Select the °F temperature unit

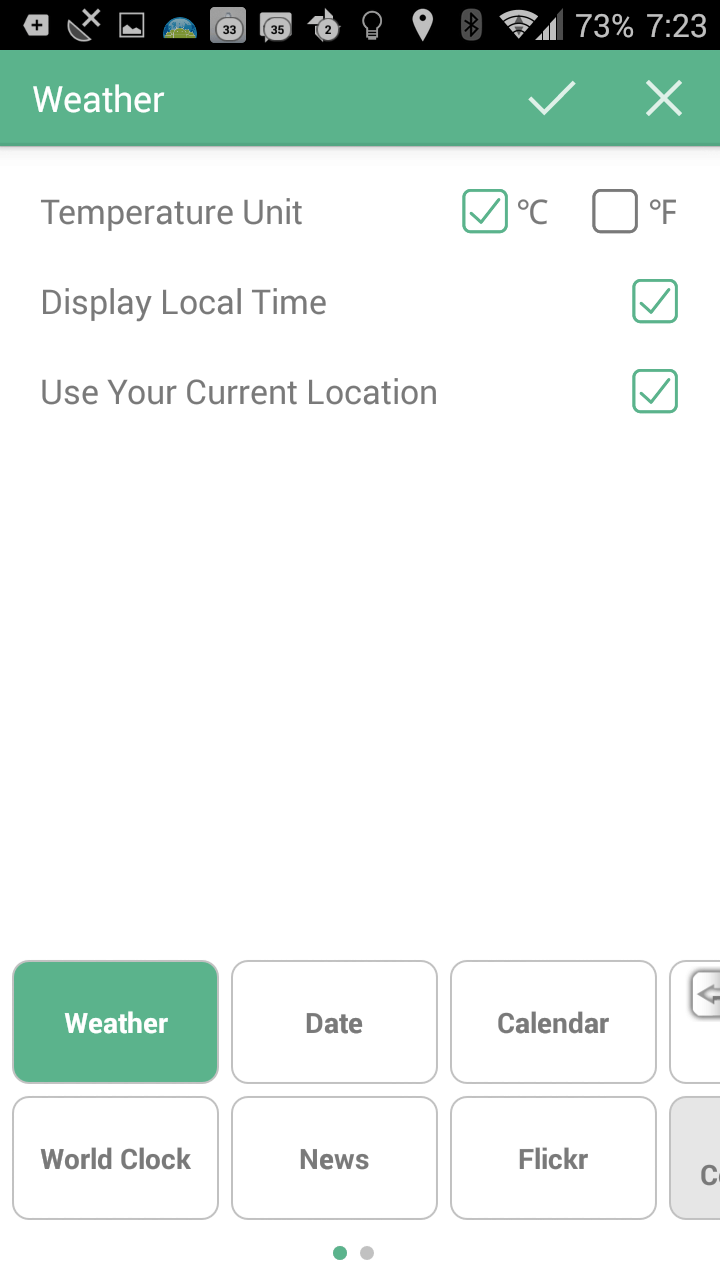tap(615, 211)
